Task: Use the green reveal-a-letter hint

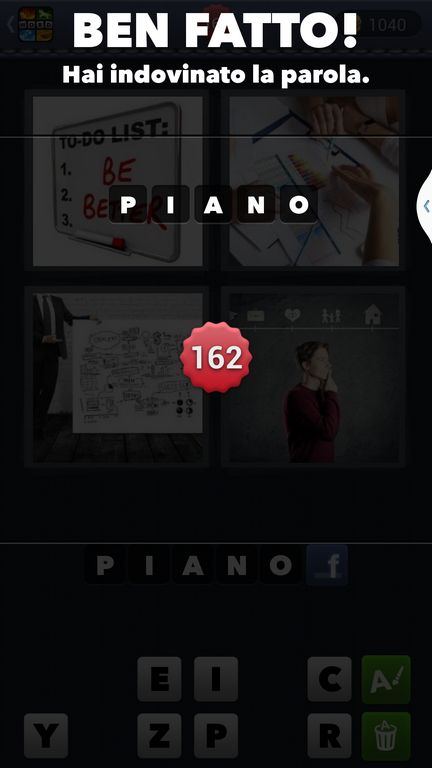Action: (x=386, y=679)
